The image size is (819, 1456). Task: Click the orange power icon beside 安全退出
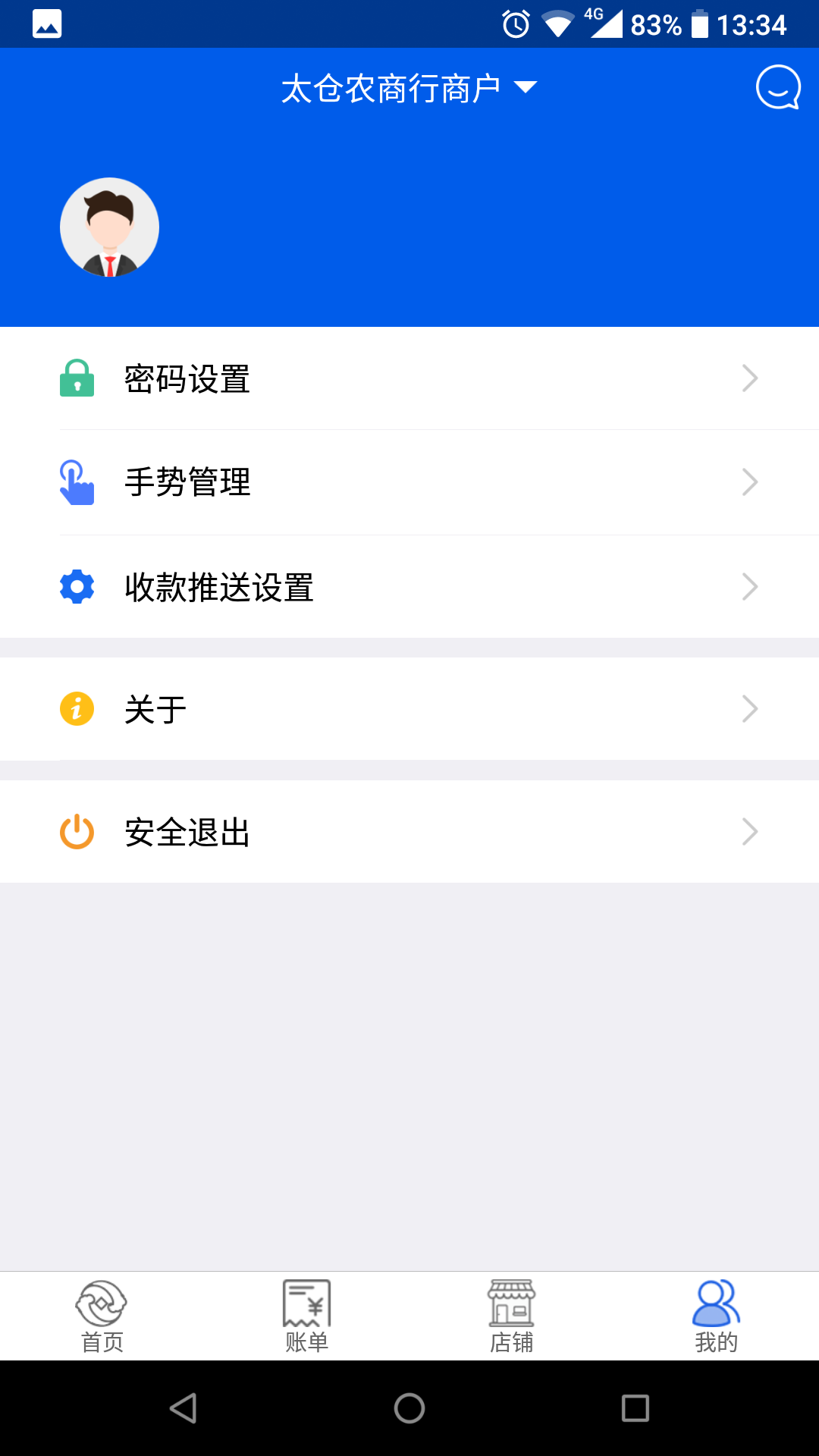click(x=77, y=831)
